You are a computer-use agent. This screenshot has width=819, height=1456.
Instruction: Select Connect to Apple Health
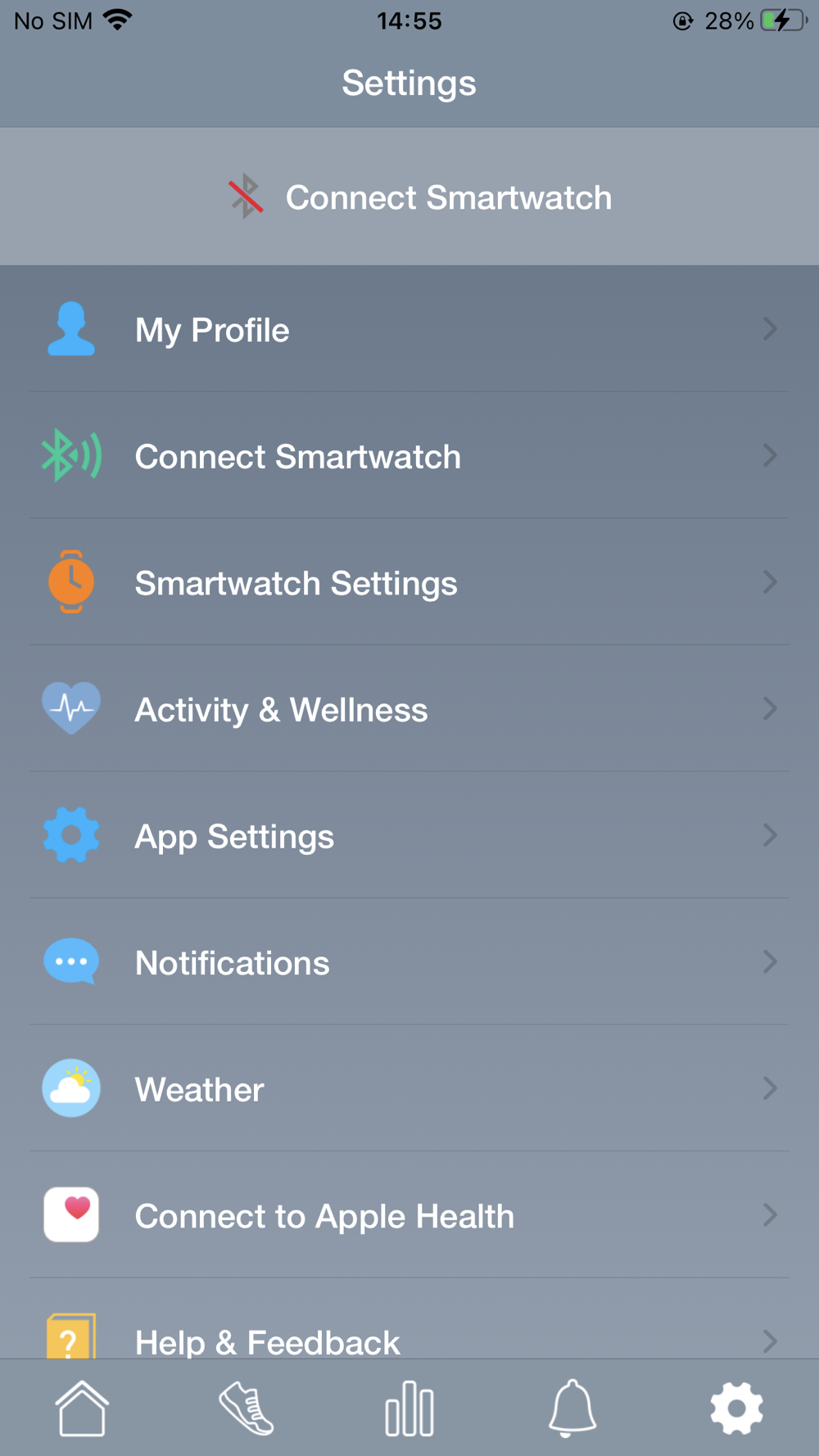pyautogui.click(x=409, y=1214)
